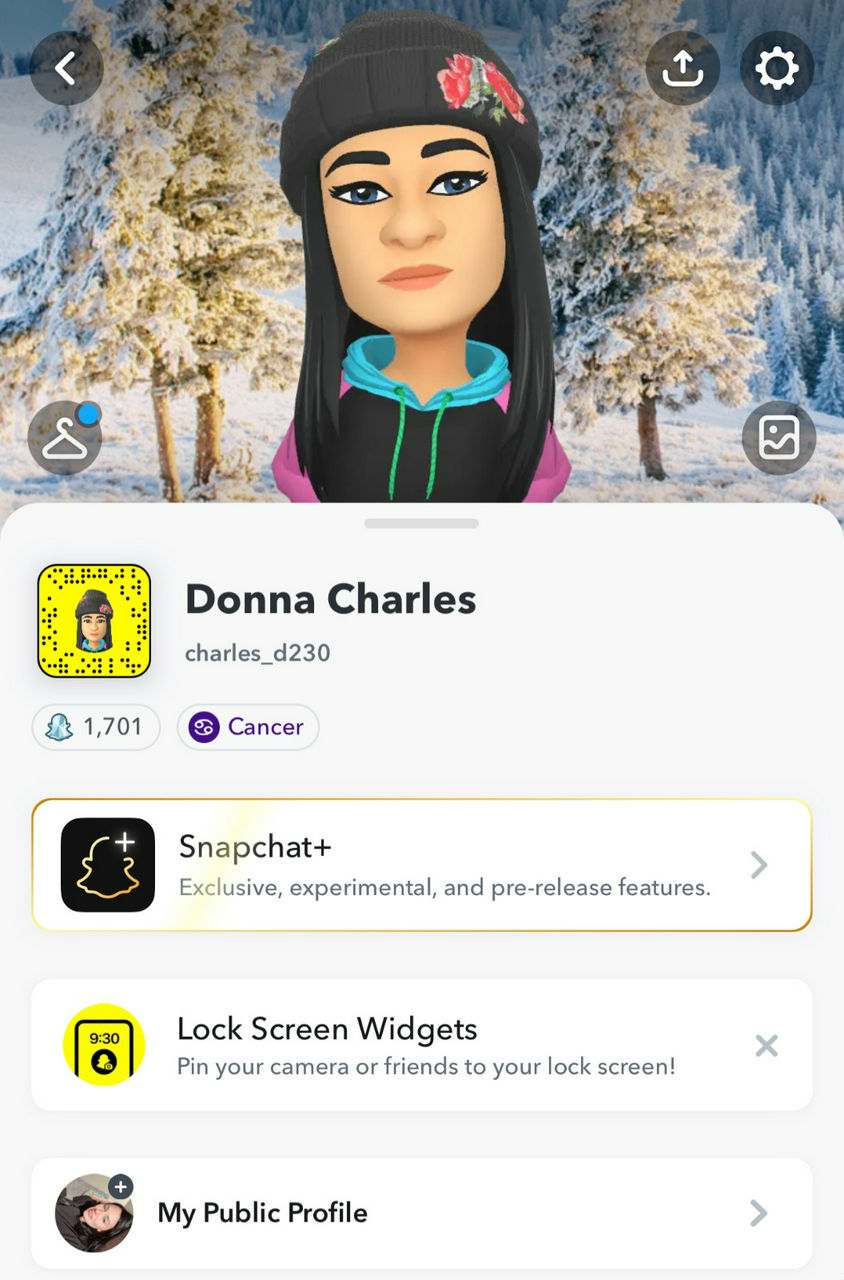
Task: Open the Snapchat+ card
Action: [421, 865]
